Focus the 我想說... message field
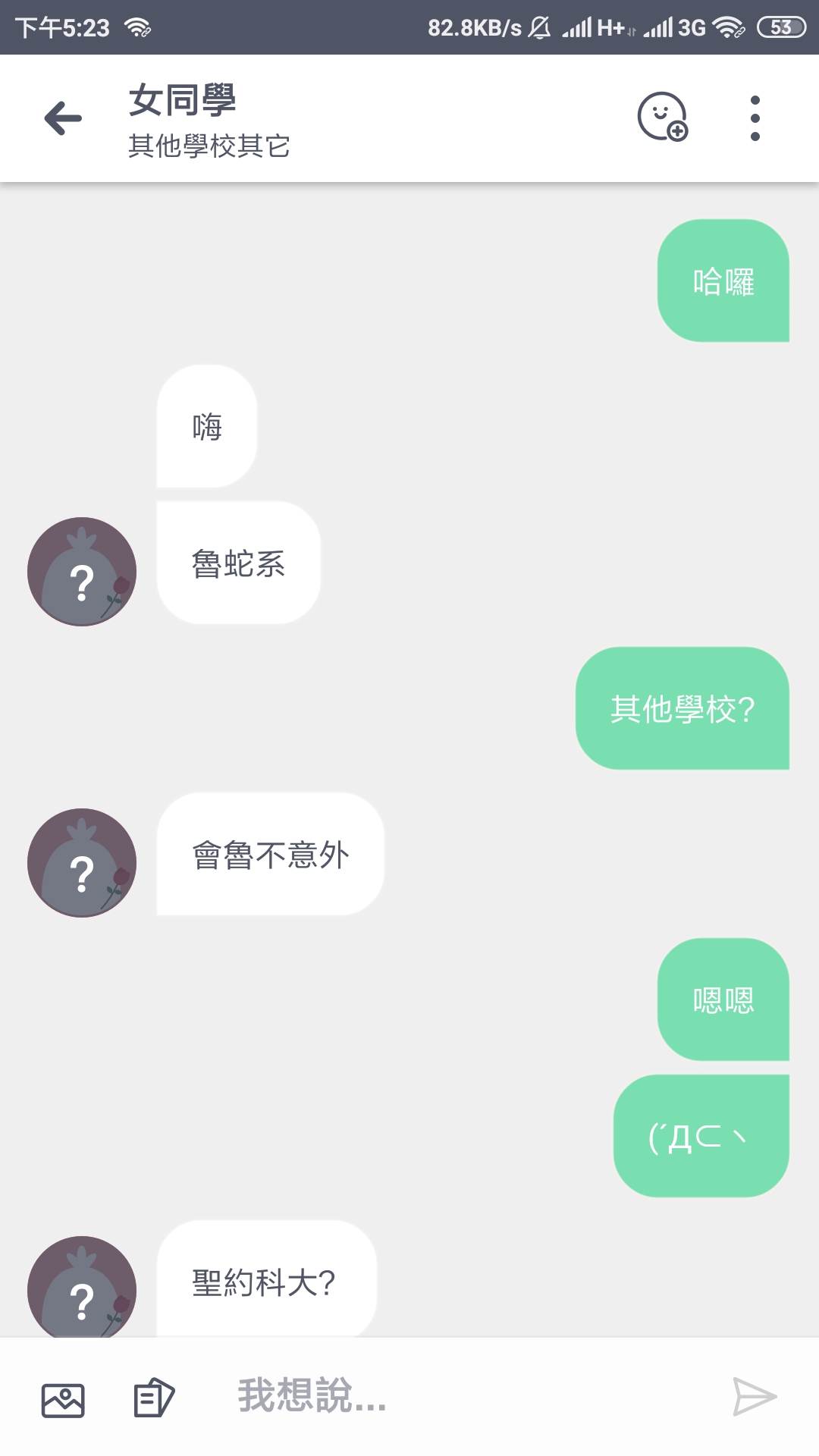Screen dimensions: 819x1456 pos(463,1396)
